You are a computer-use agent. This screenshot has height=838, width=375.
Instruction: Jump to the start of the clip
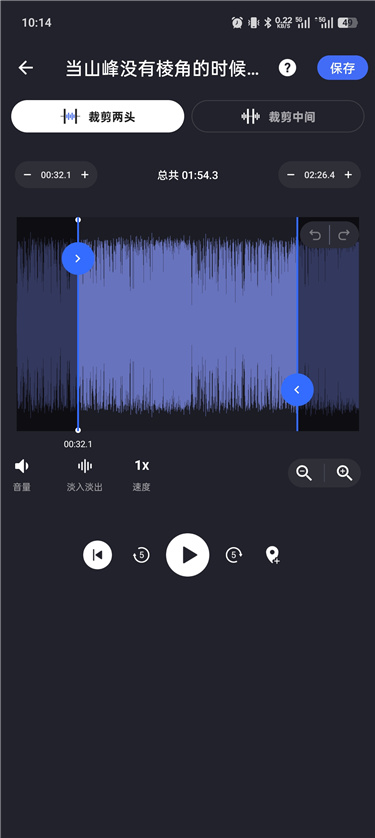coord(97,555)
